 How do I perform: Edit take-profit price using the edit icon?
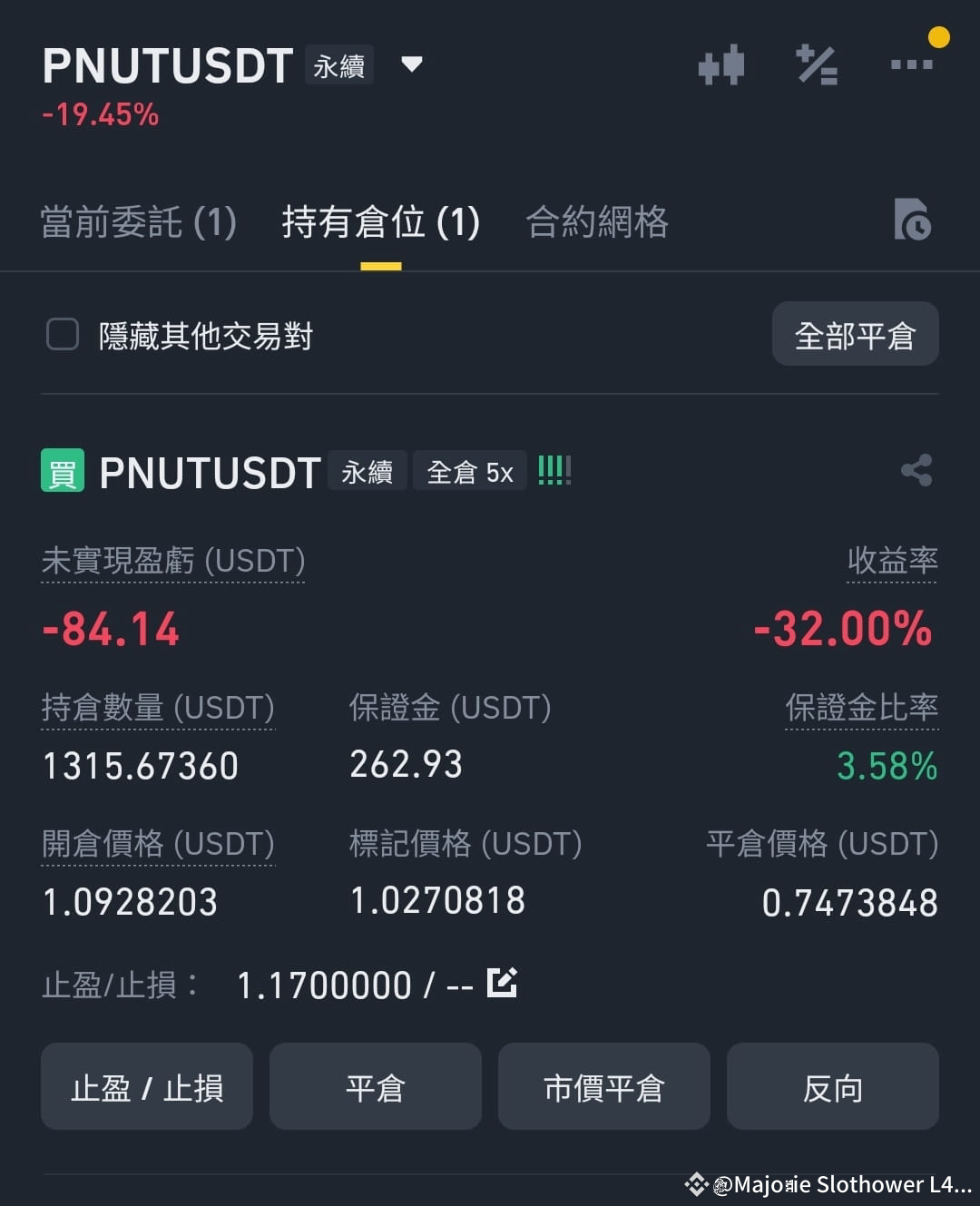tap(502, 982)
